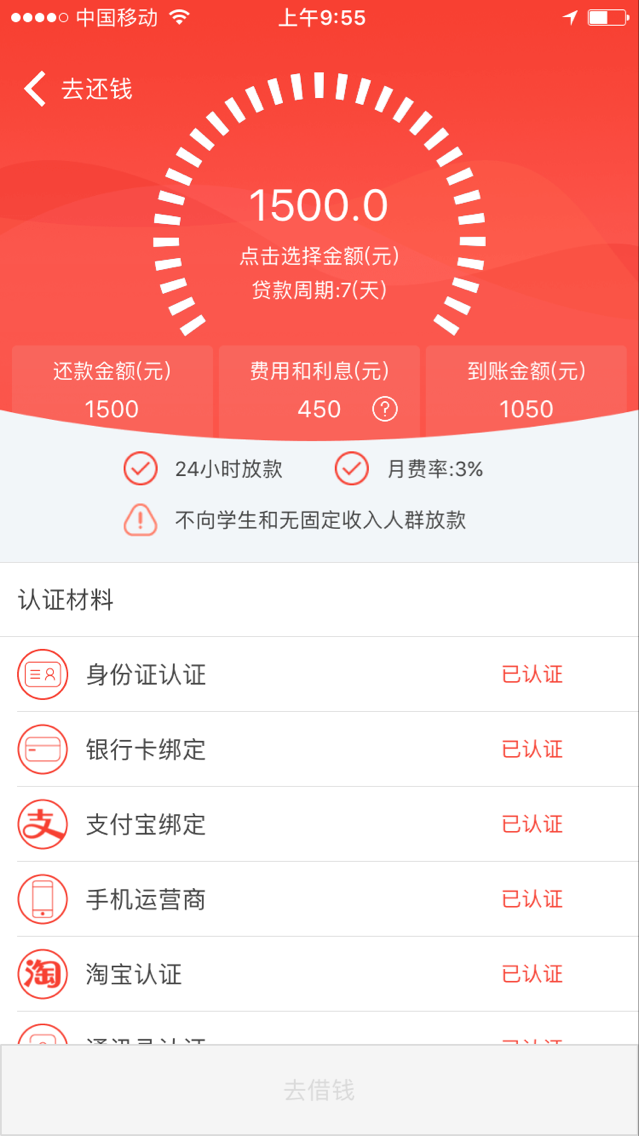Tap the back arrow next to 去还钱
This screenshot has height=1136, width=639.
(35, 89)
